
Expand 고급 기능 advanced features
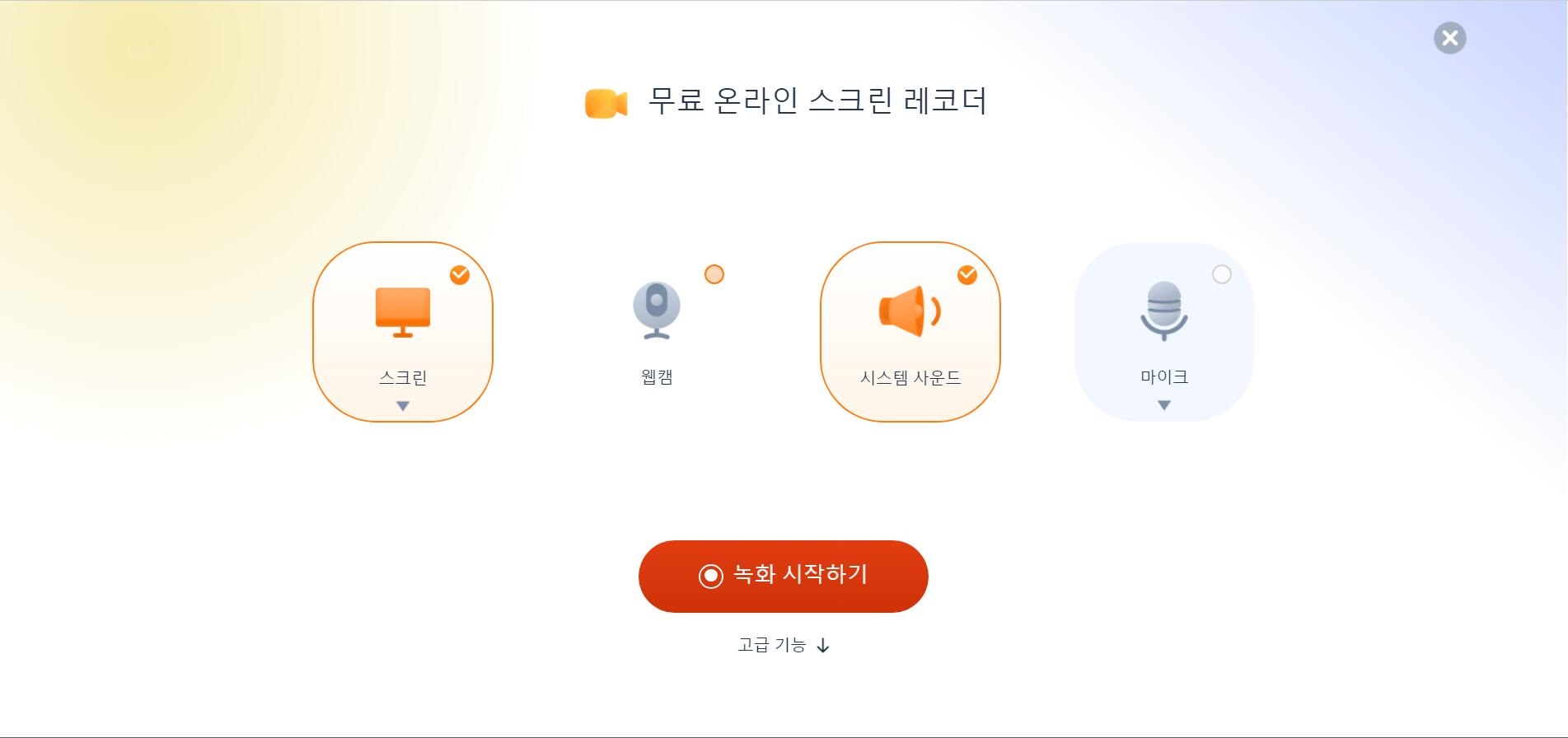[783, 645]
